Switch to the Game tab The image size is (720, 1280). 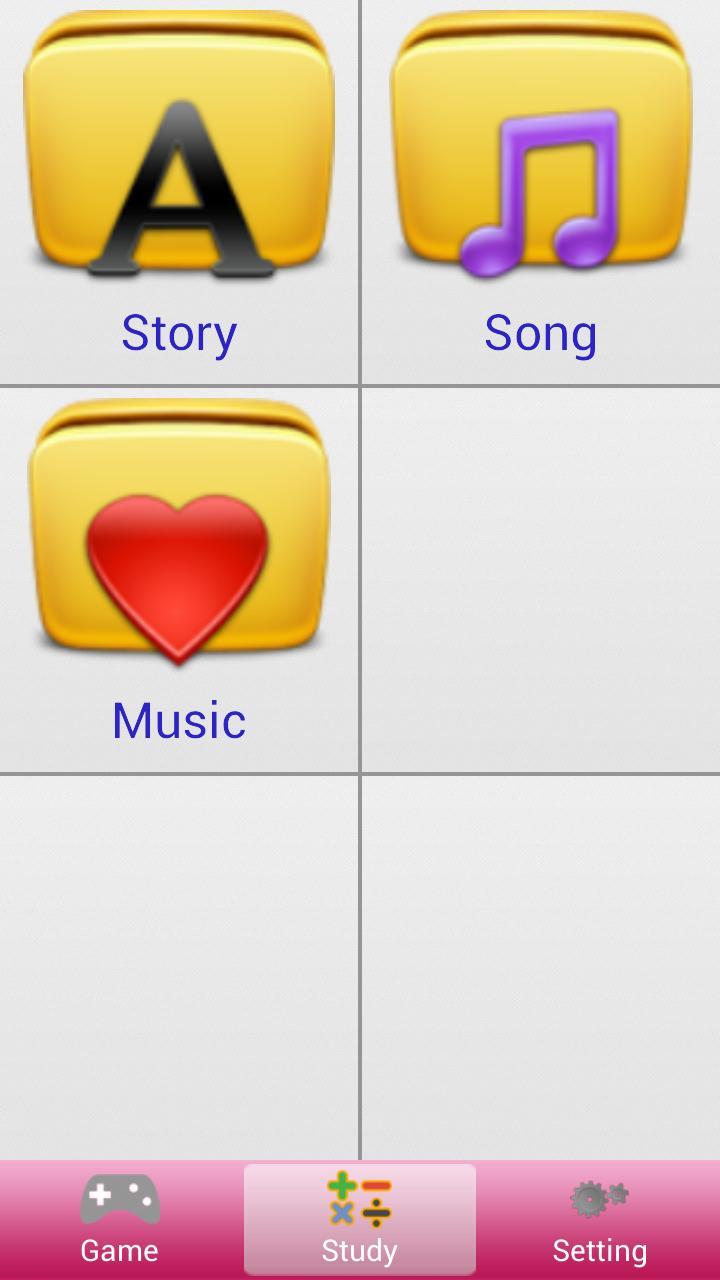[119, 1220]
